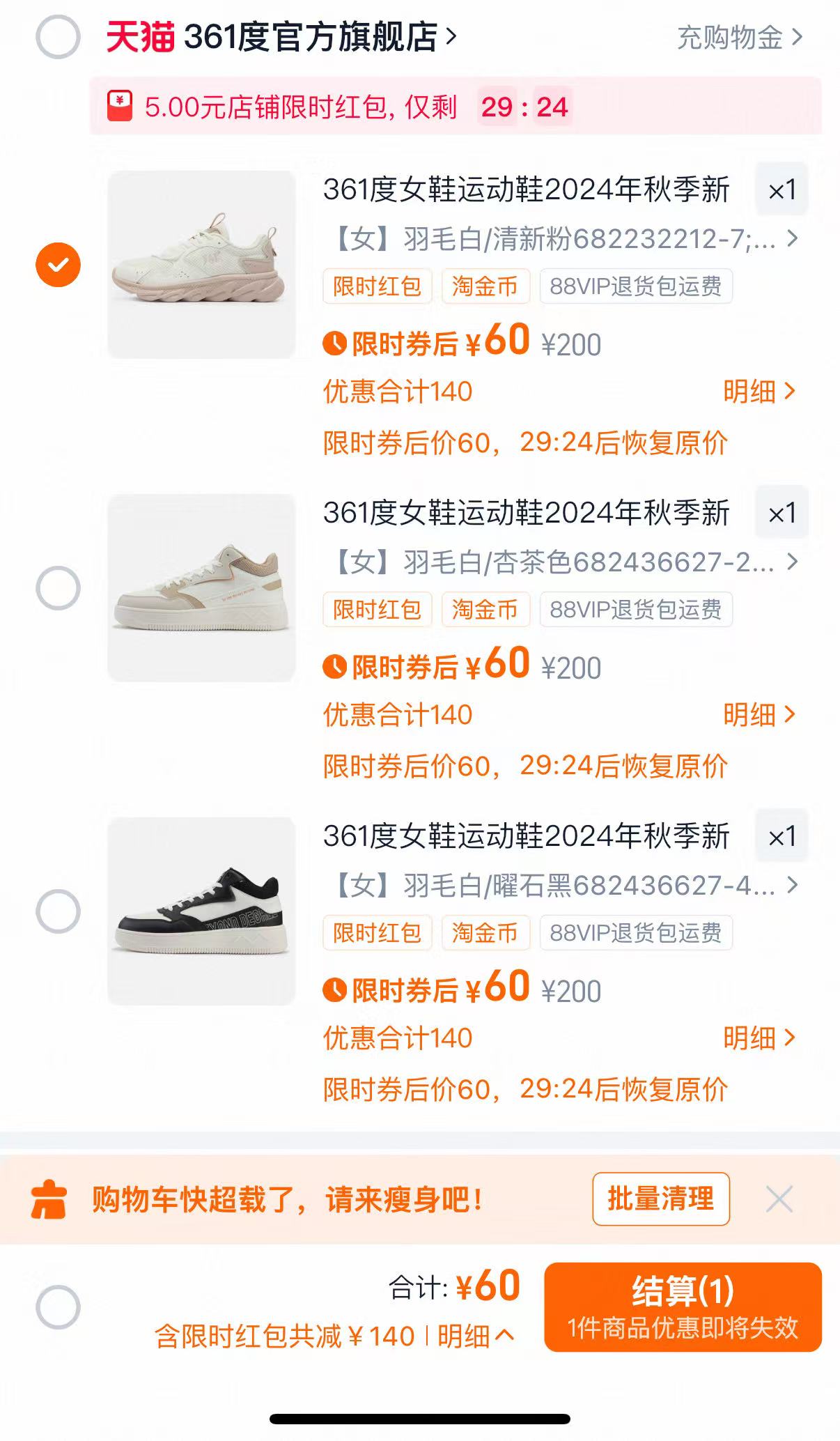Tap the 淘金币 tag on the second item
Image resolution: width=840 pixels, height=1441 pixels.
click(486, 609)
